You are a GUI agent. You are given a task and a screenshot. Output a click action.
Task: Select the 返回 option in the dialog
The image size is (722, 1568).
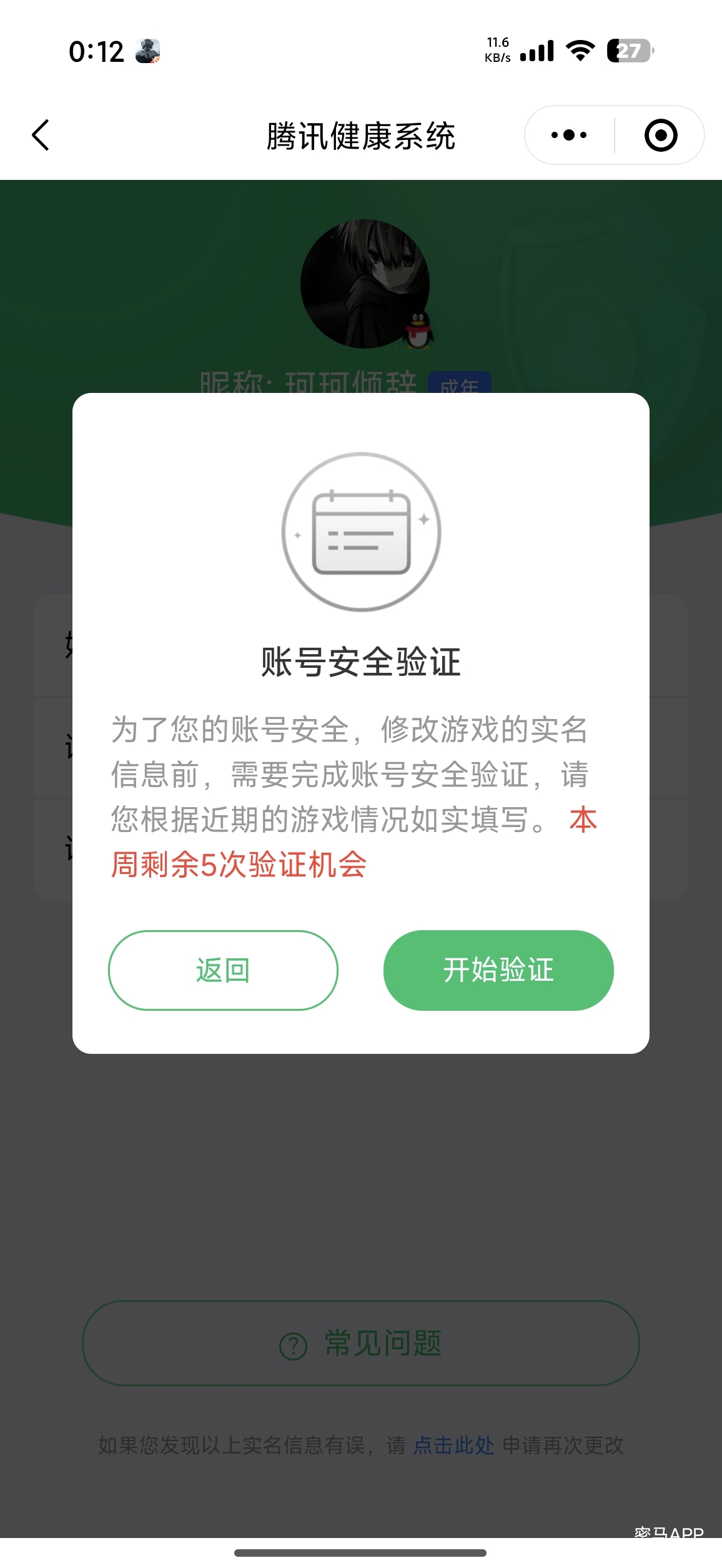coord(223,970)
